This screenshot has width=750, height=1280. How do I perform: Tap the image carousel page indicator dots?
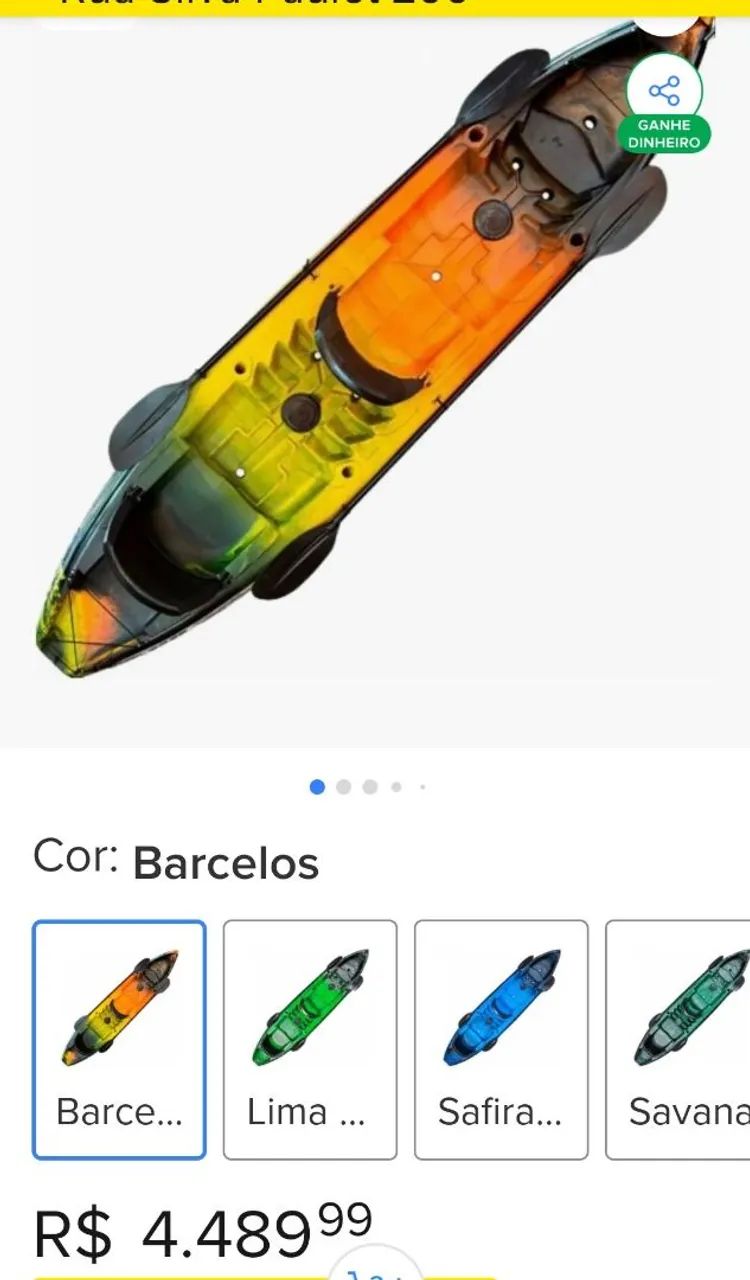(x=368, y=787)
